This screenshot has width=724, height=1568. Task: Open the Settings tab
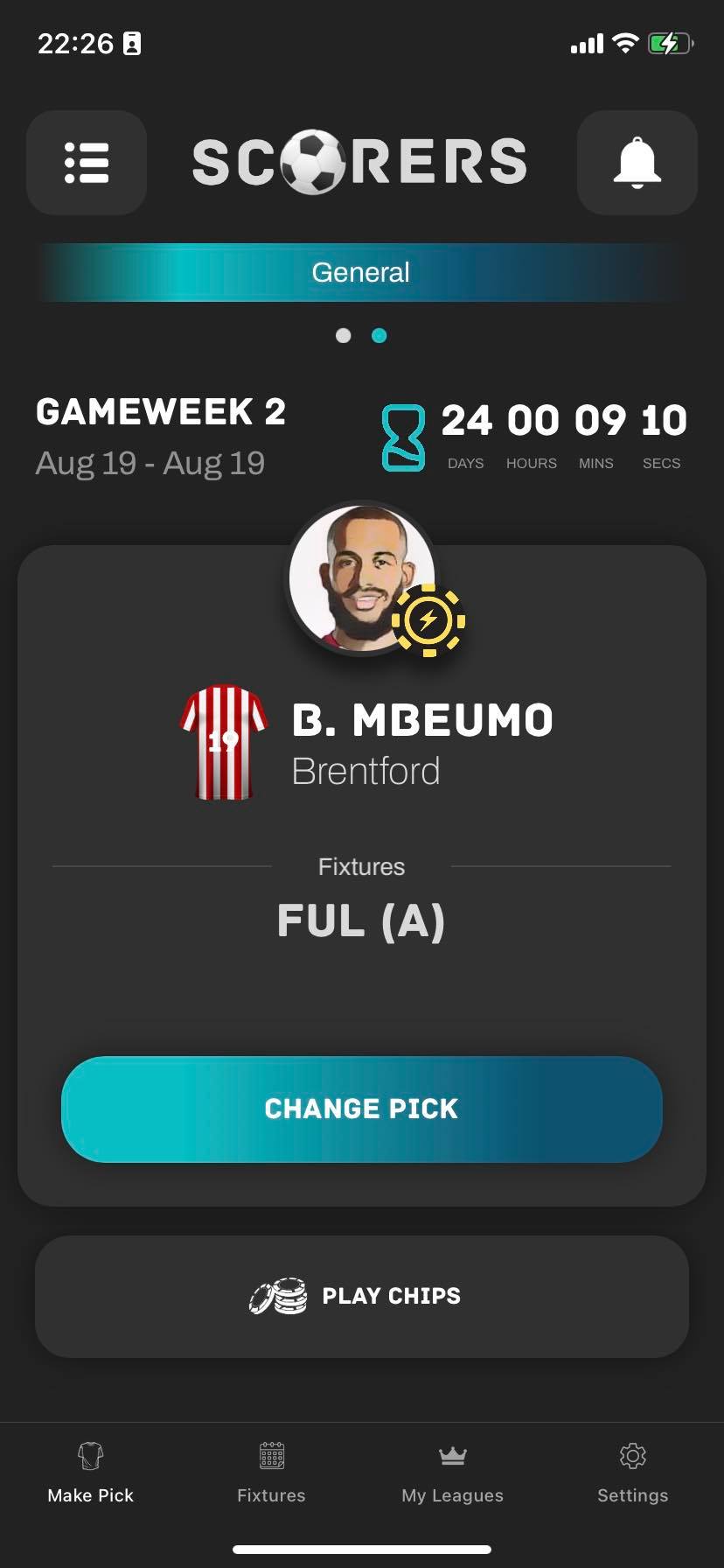click(x=632, y=1473)
